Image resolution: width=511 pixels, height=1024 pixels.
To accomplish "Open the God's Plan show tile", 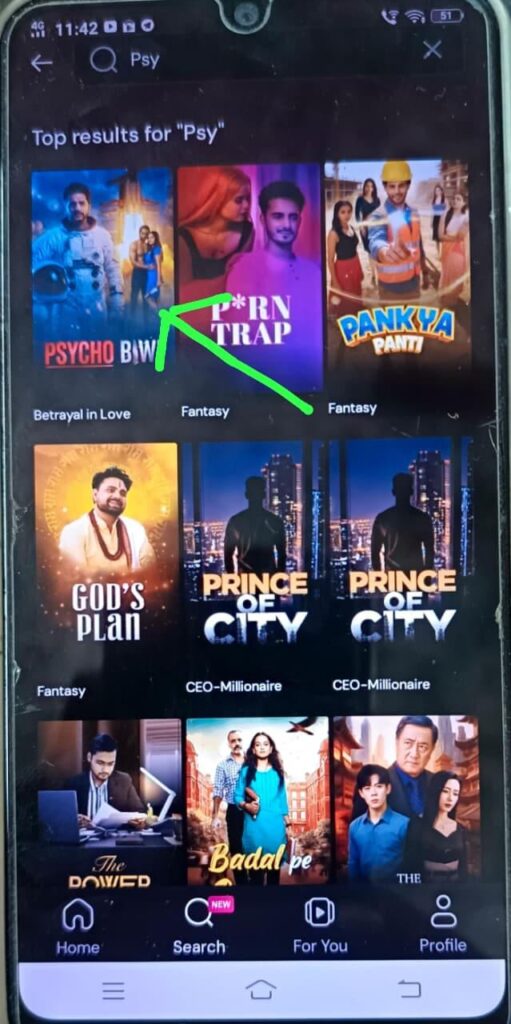I will coord(105,555).
